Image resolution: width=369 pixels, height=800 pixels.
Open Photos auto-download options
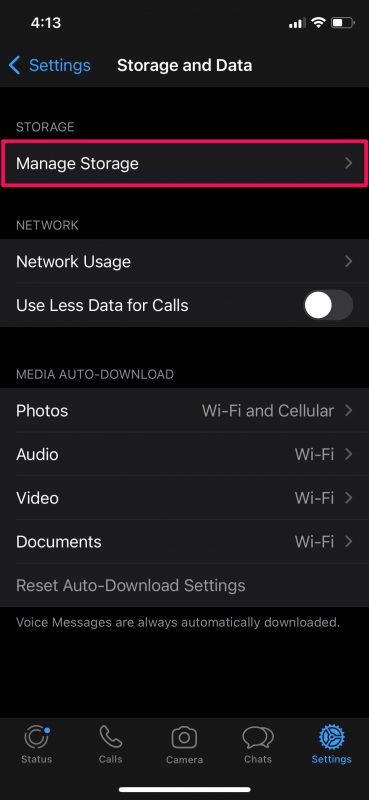pyautogui.click(x=184, y=411)
